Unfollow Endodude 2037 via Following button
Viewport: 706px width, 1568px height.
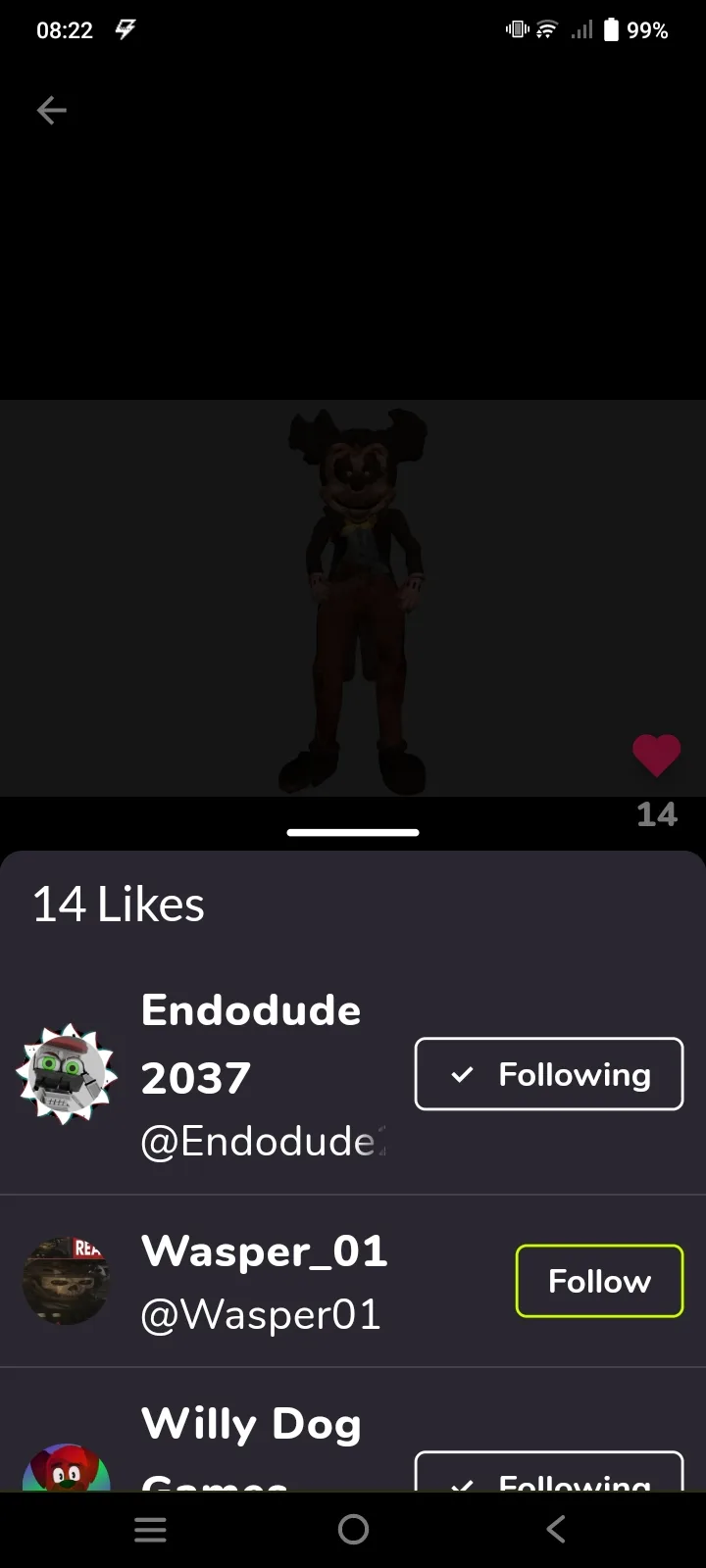[549, 1074]
